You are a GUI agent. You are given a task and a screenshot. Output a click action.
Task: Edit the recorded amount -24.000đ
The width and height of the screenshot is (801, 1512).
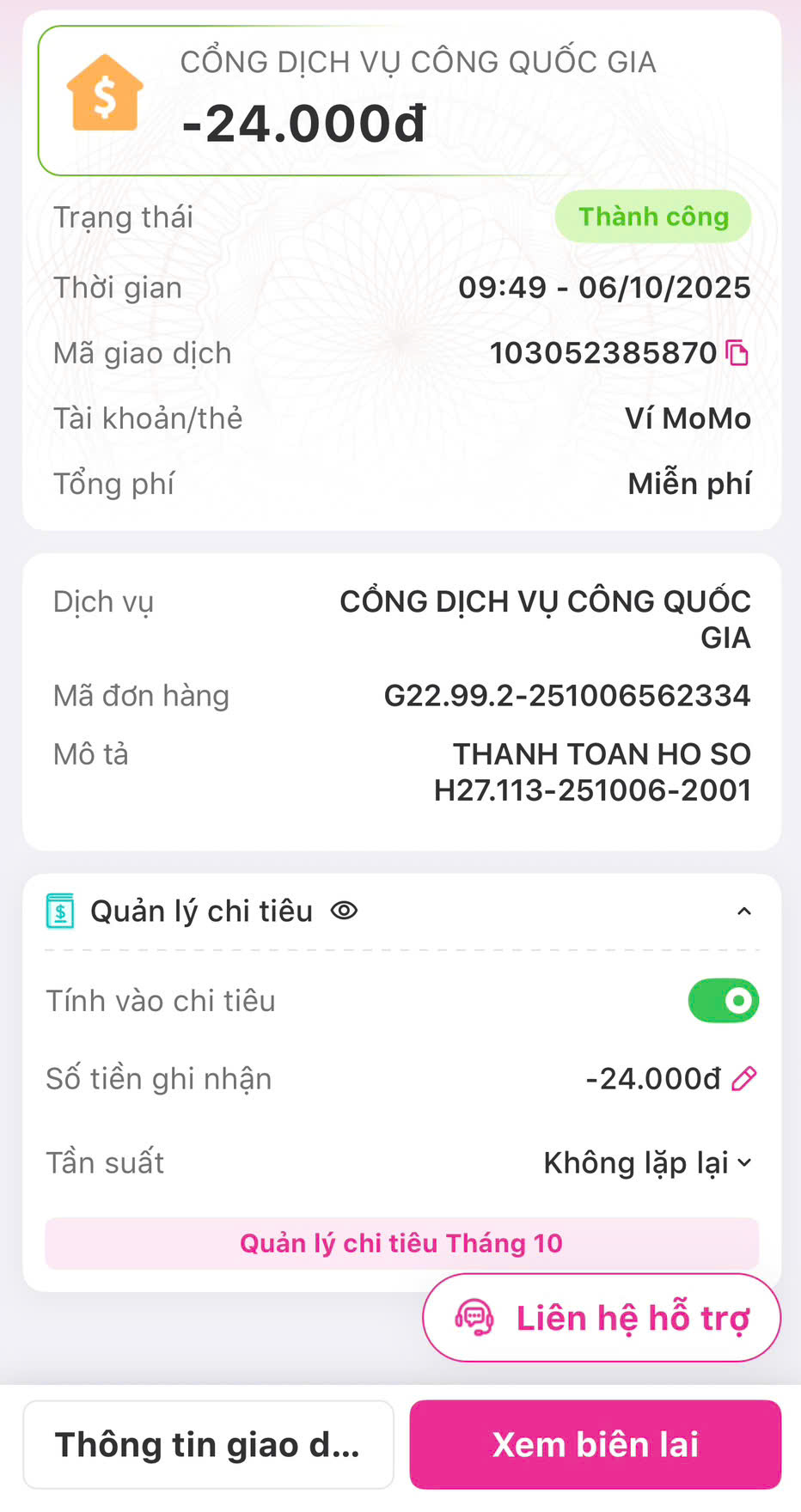coord(744,1079)
